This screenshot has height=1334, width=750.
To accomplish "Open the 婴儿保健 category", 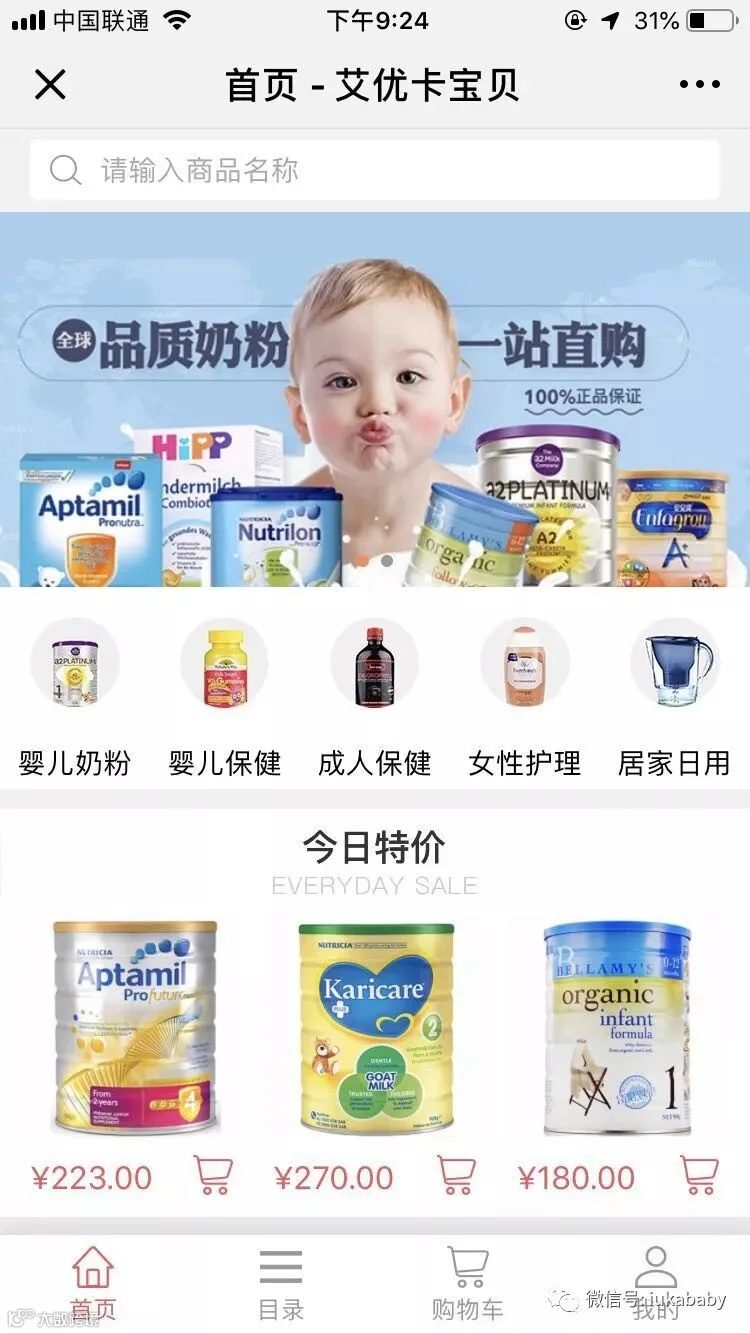I will point(225,698).
